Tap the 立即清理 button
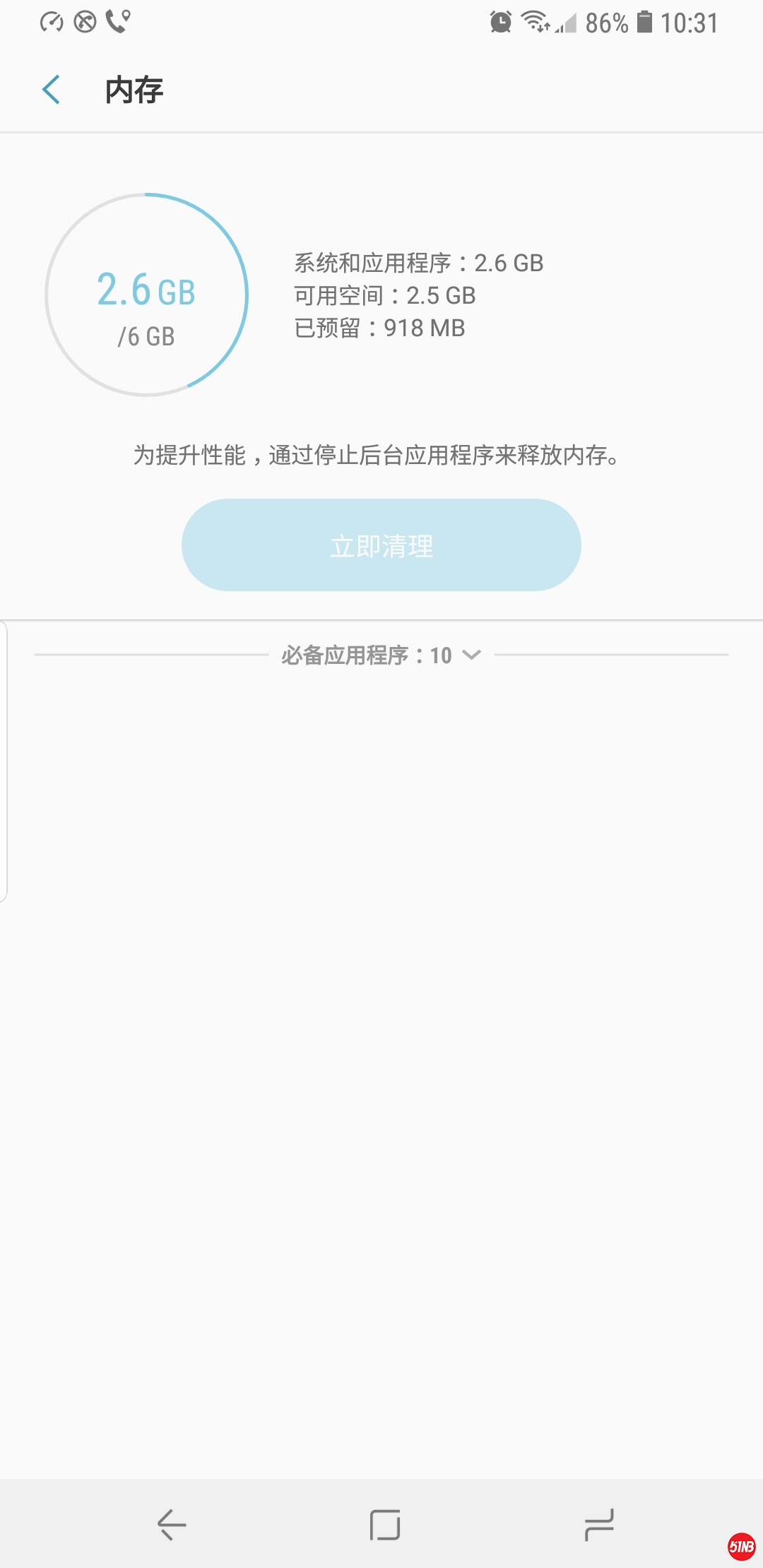 (381, 545)
